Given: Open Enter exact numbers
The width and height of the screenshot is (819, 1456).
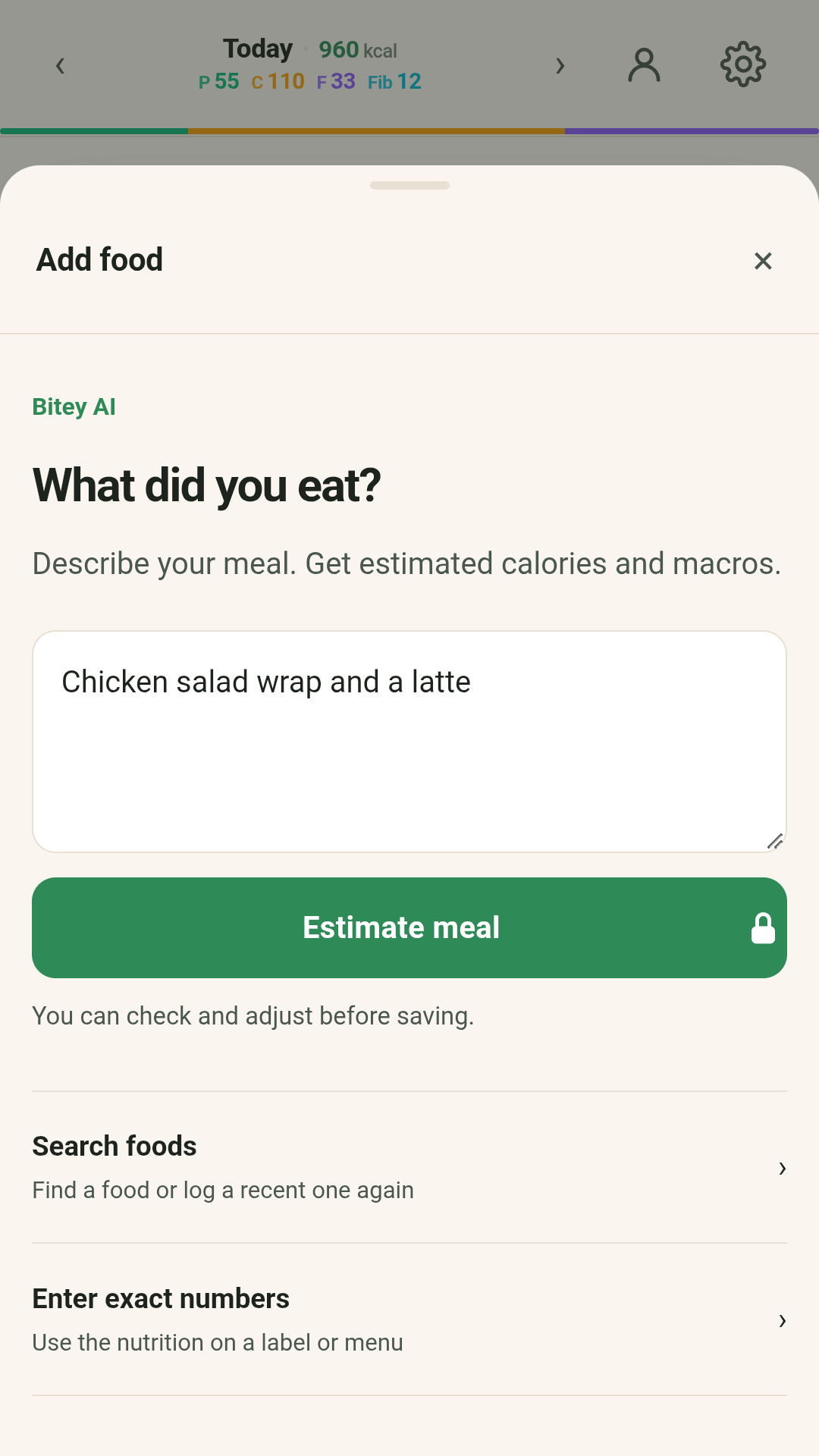Looking at the screenshot, I should point(409,1319).
